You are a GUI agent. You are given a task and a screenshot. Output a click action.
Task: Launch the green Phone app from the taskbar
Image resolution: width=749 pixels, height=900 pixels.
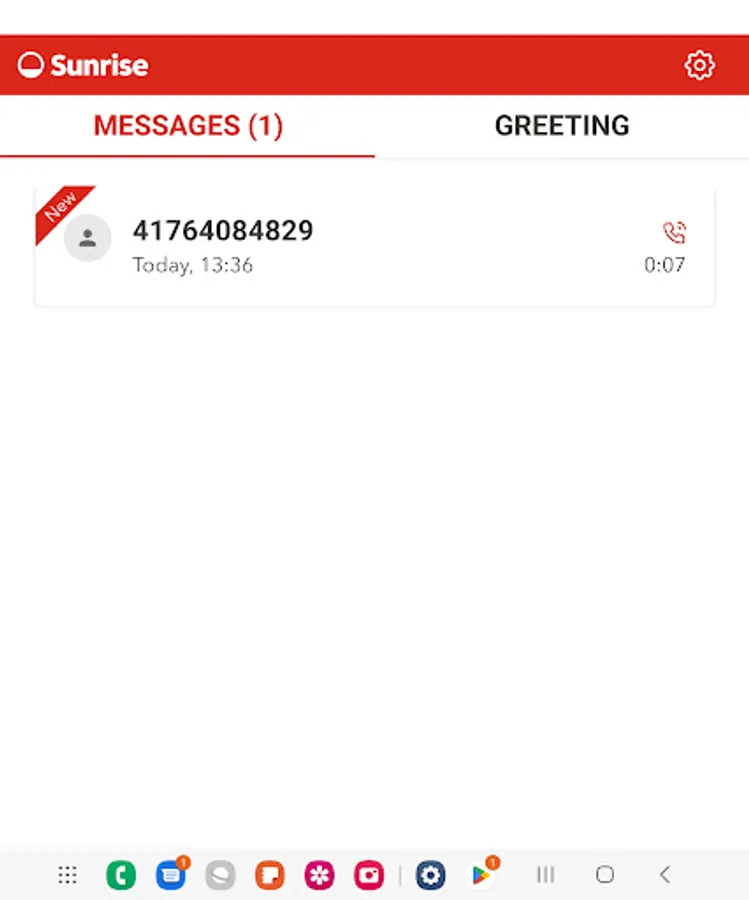120,875
